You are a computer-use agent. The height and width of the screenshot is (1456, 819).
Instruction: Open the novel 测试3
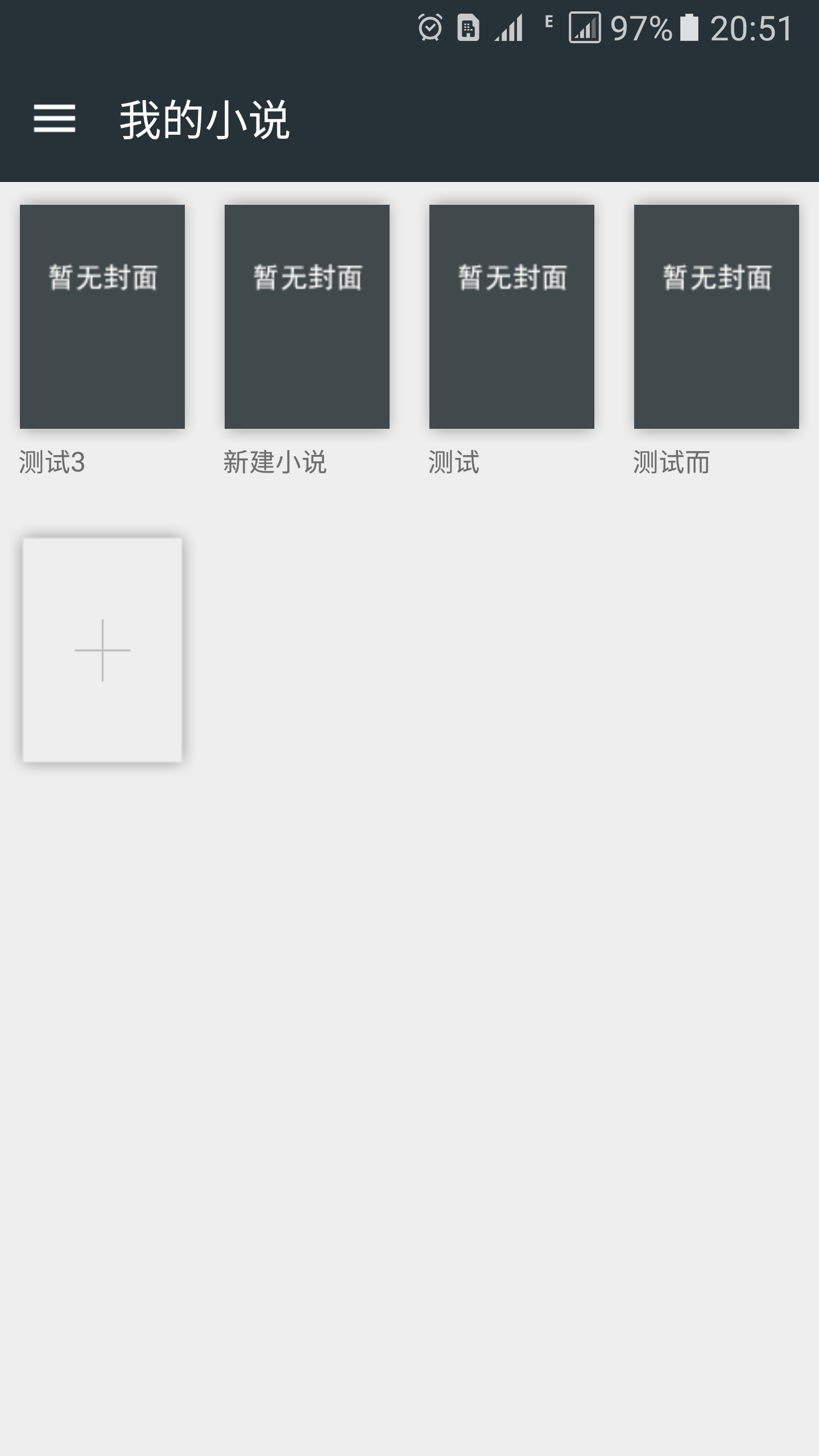[102, 317]
